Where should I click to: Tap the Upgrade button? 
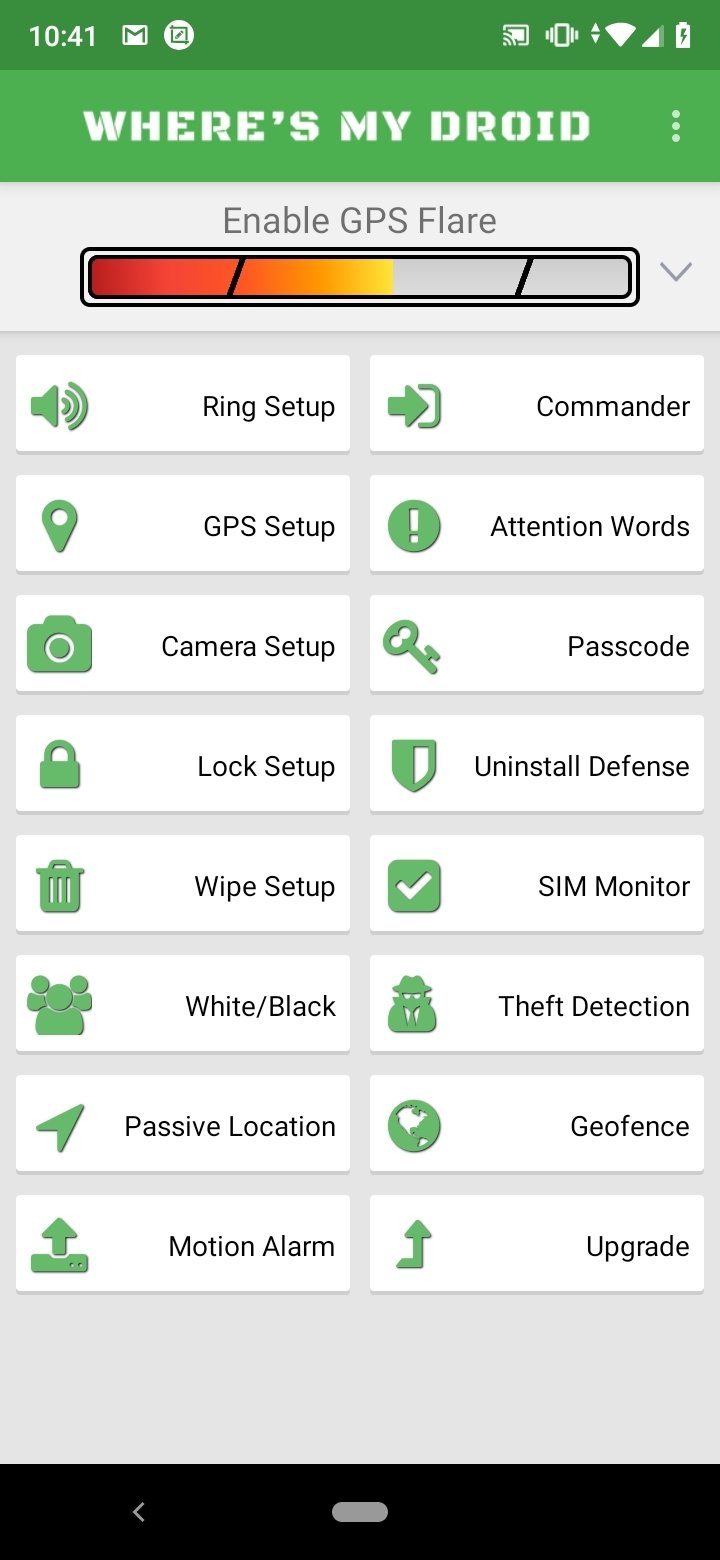(537, 1245)
